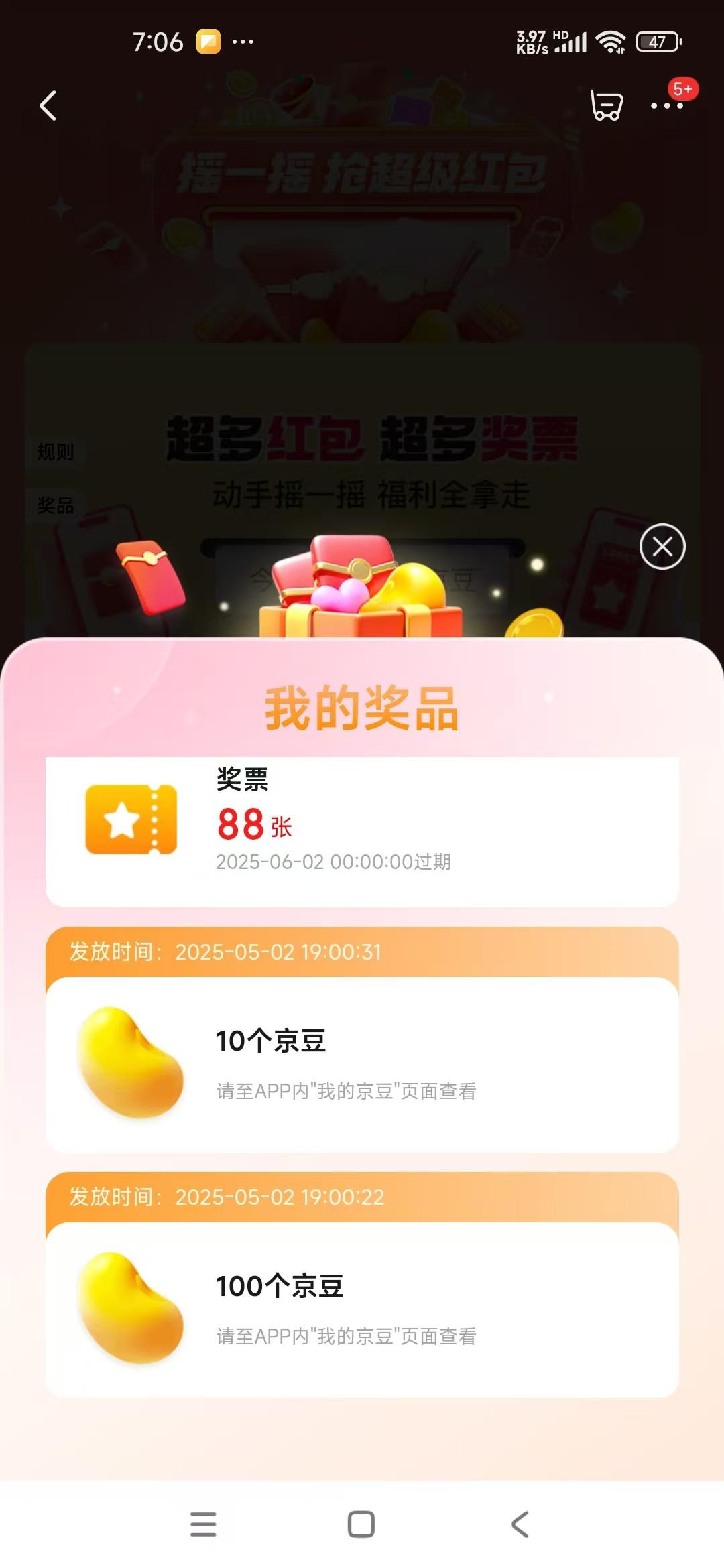The height and width of the screenshot is (1568, 724).
Task: Open the 88张 奖票 ticket card
Action: pyautogui.click(x=362, y=831)
